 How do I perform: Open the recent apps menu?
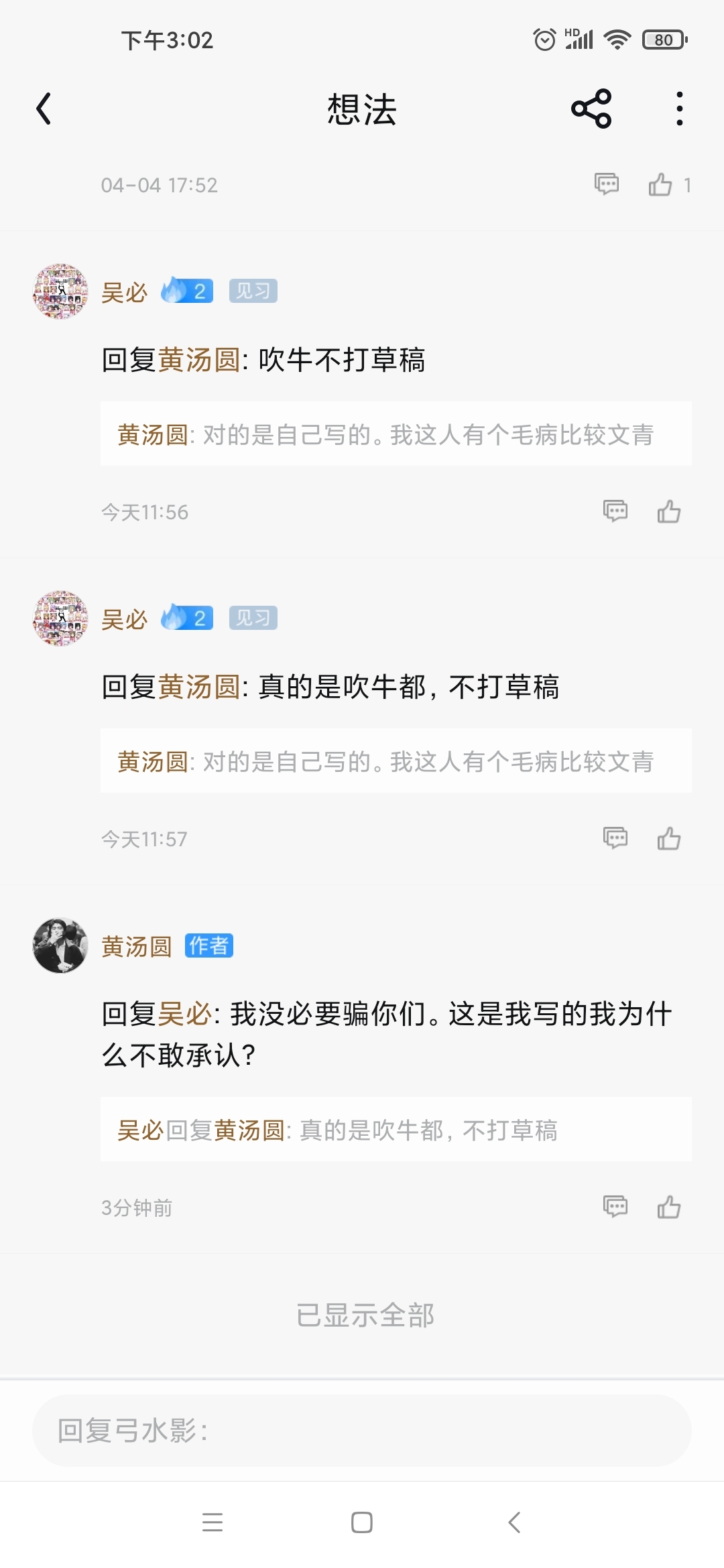click(213, 1522)
